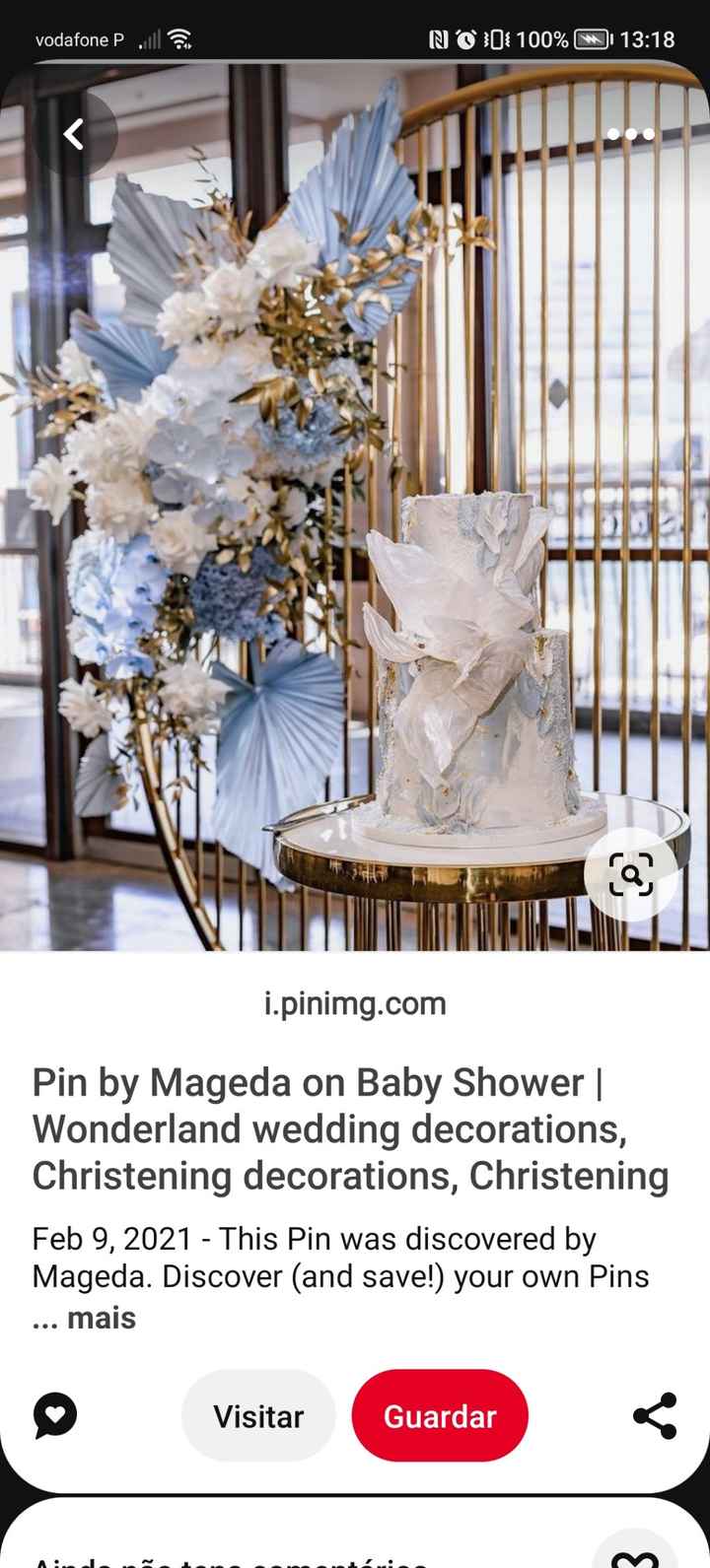Launch Pinterest visual search lens
This screenshot has height=1568, width=710.
click(629, 873)
